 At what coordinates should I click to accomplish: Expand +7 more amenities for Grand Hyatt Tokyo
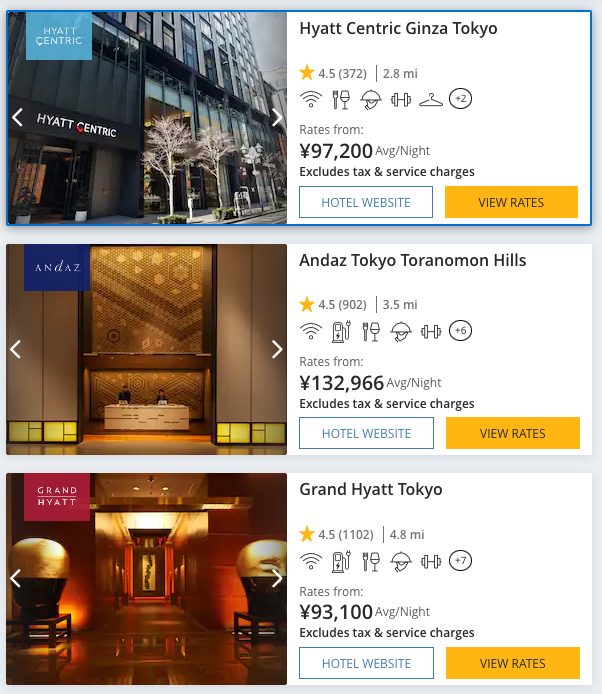460,560
